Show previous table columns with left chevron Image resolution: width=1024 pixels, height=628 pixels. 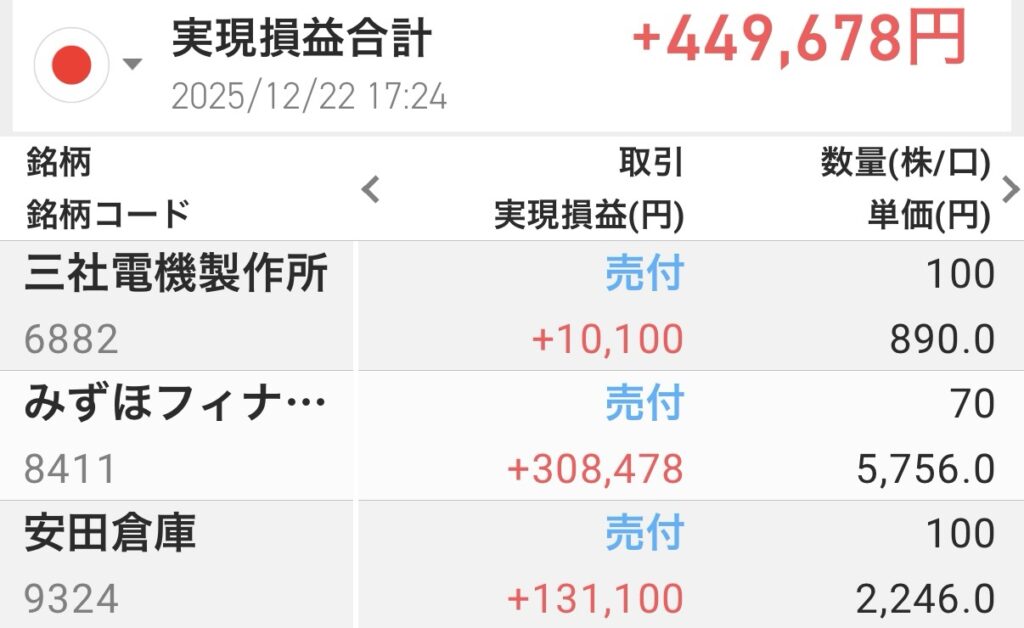point(371,188)
